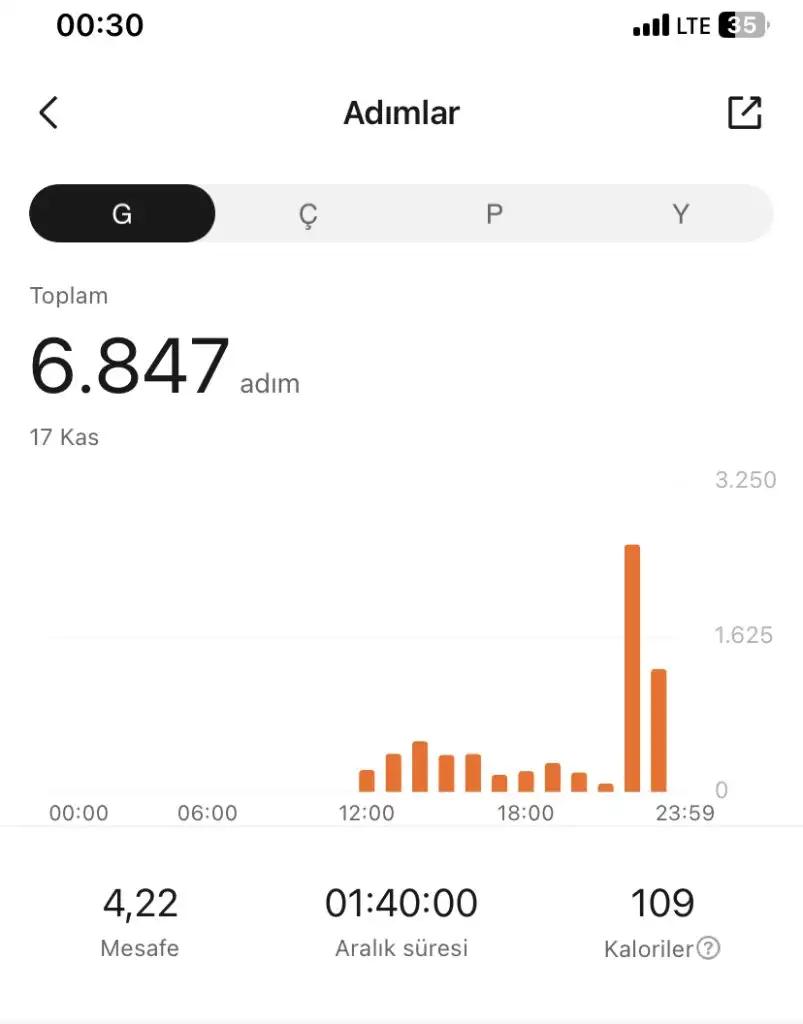This screenshot has height=1024, width=803.
Task: Switch to the P period tab
Action: 494,214
